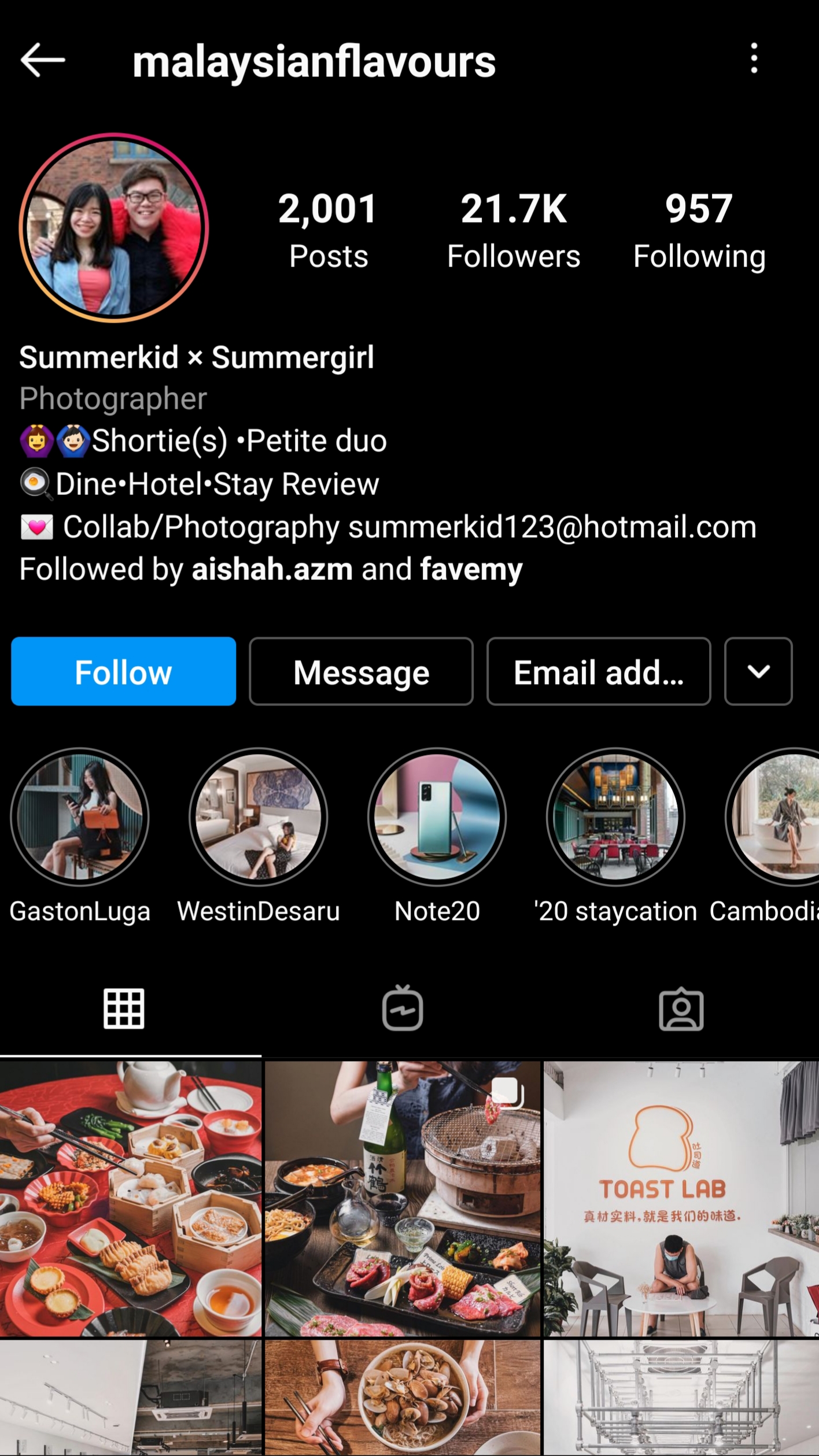Screen dimensions: 819x1456
Task: Switch to the tagged photos tab
Action: (x=681, y=1009)
